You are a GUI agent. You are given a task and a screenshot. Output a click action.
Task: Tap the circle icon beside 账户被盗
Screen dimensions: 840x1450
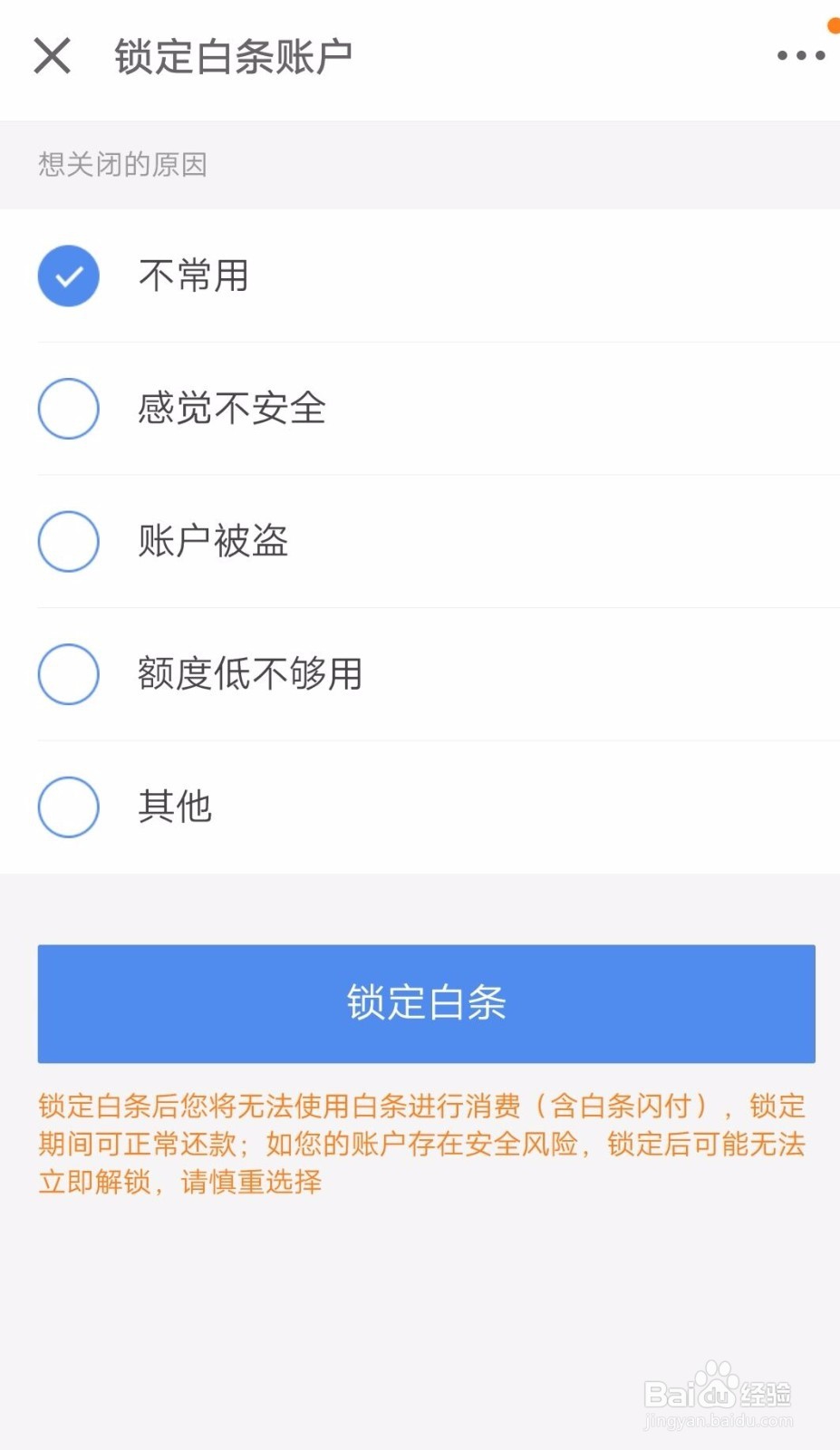67,541
